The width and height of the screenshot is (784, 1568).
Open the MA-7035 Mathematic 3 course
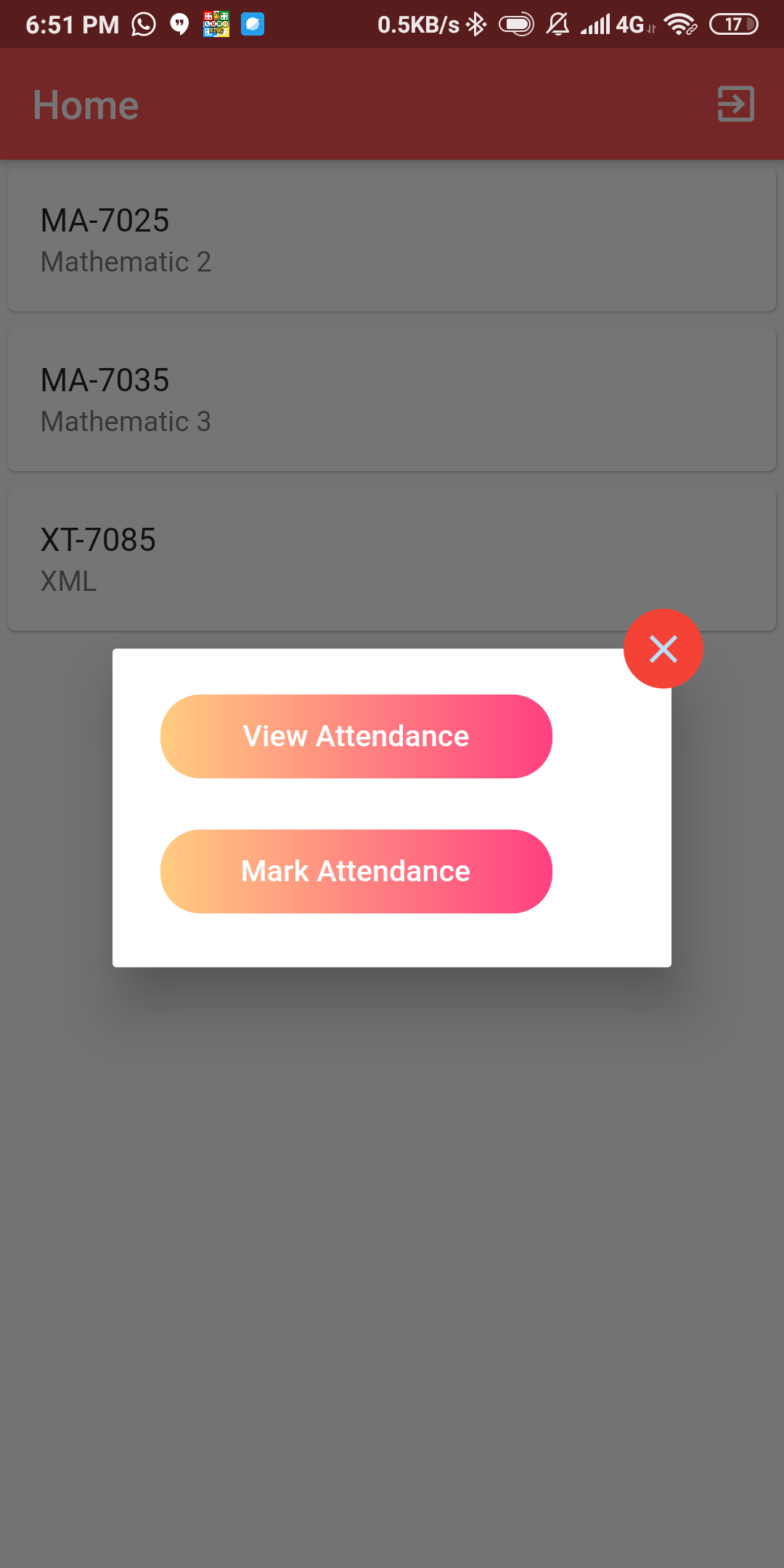tap(392, 400)
